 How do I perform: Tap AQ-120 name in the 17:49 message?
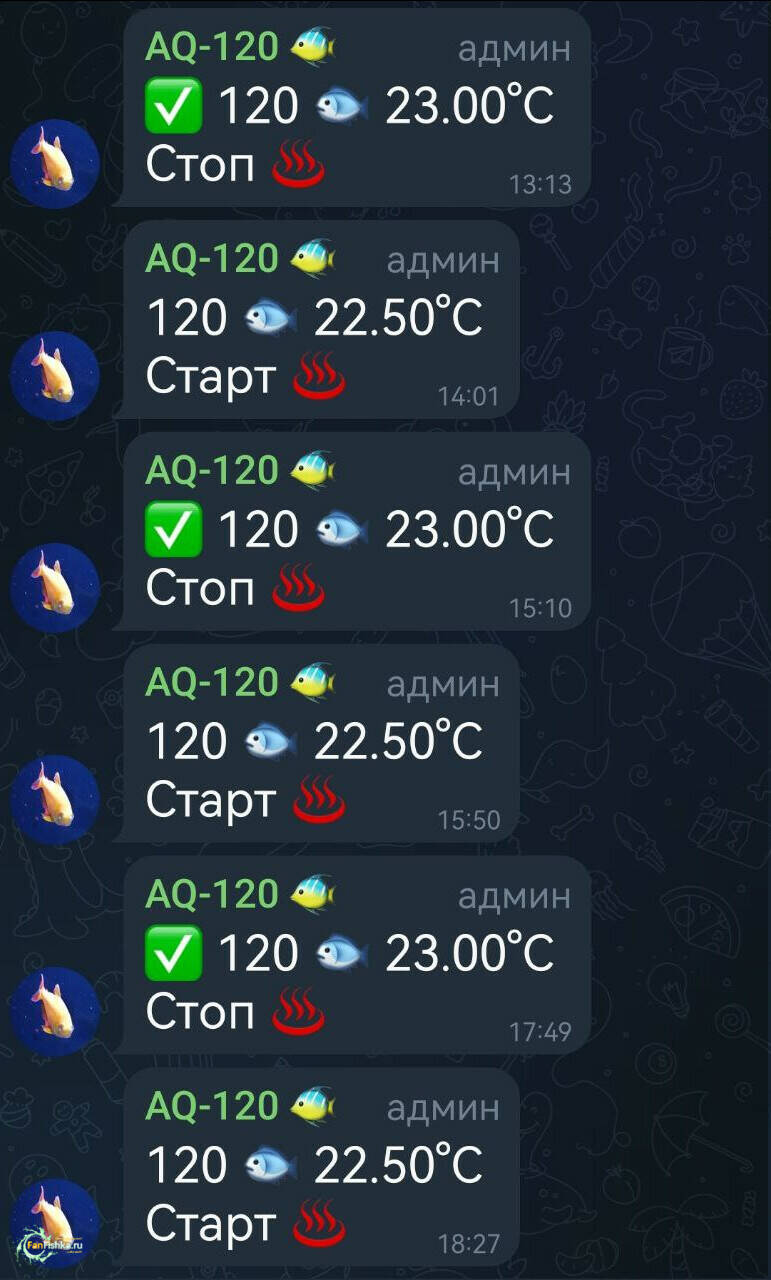coord(212,894)
